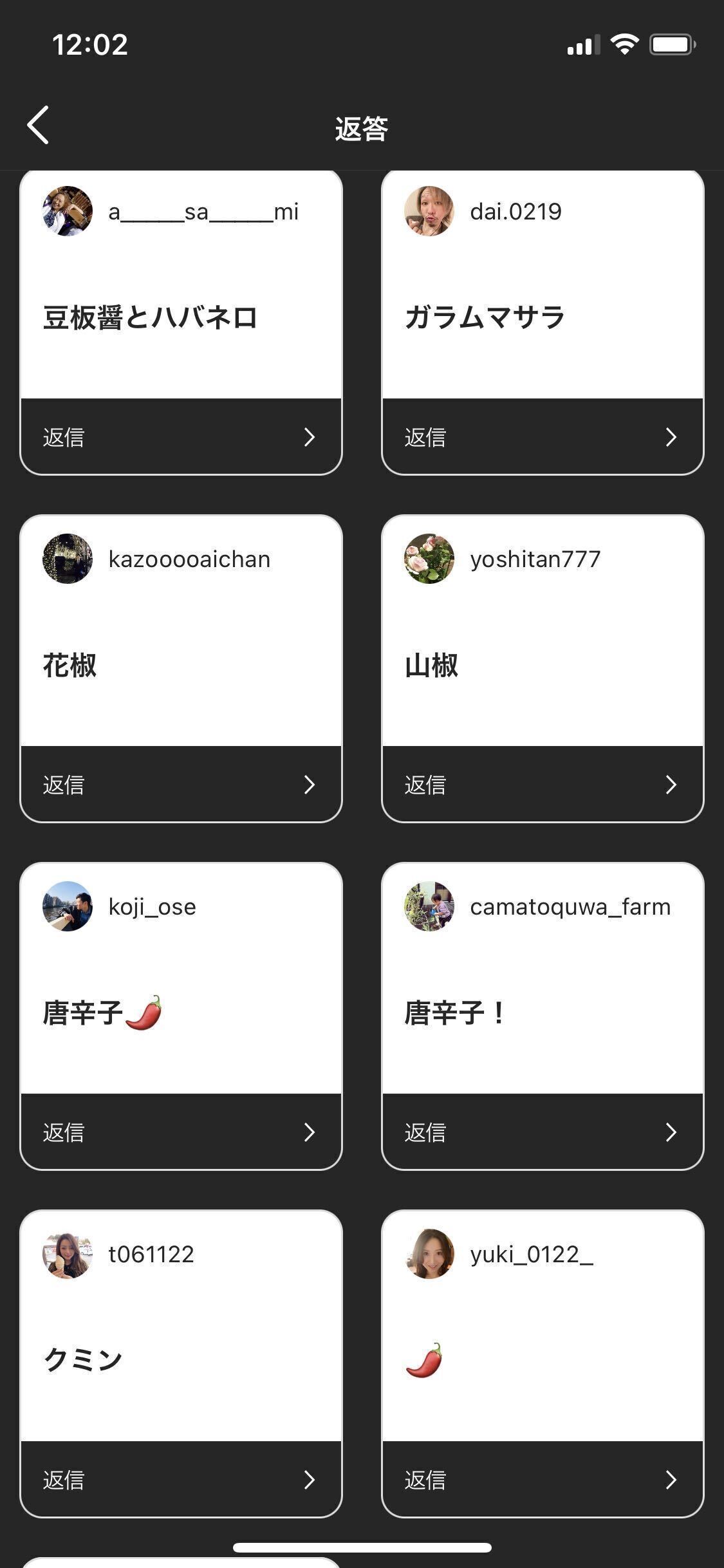Go back from the 返答 screen
Viewport: 724px width, 1568px height.
[x=39, y=126]
